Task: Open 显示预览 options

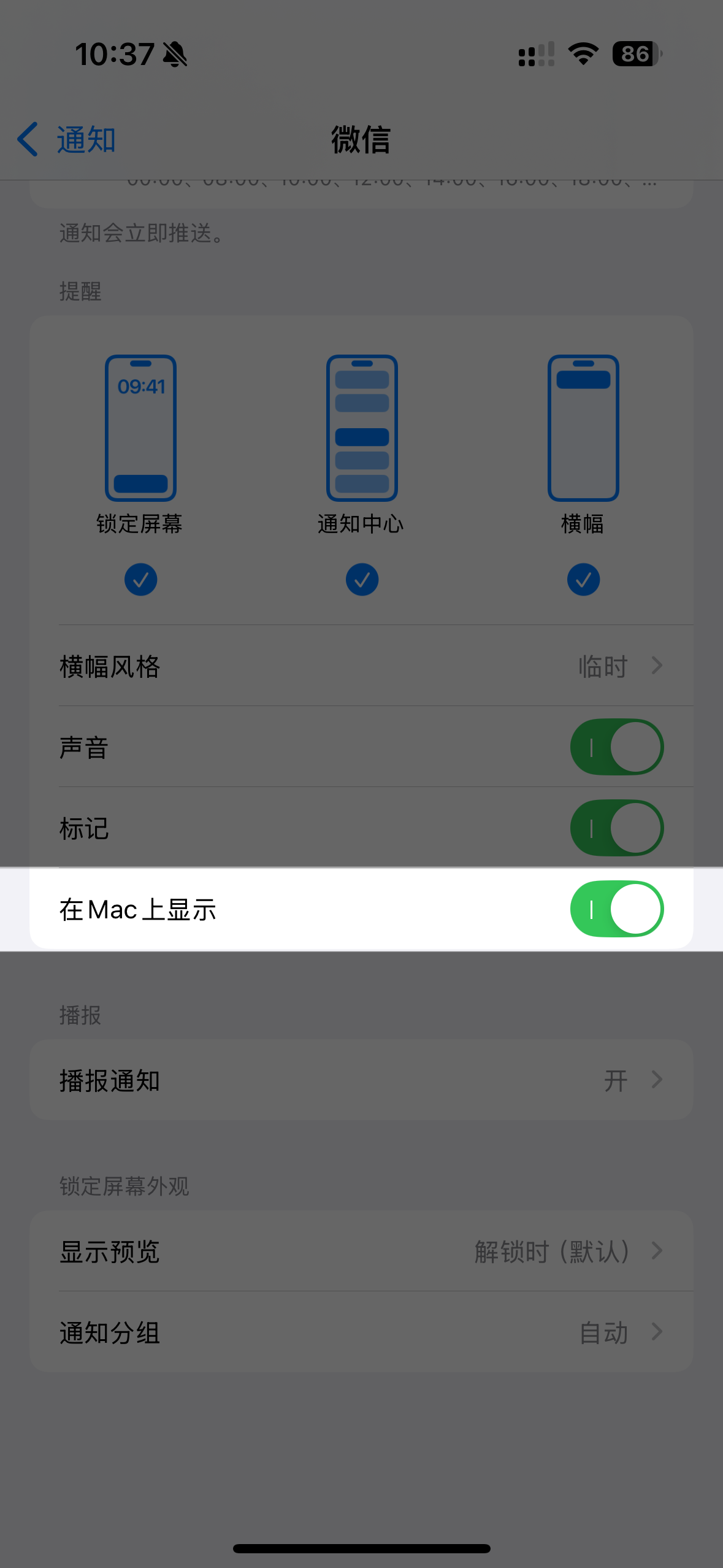Action: [x=361, y=1251]
